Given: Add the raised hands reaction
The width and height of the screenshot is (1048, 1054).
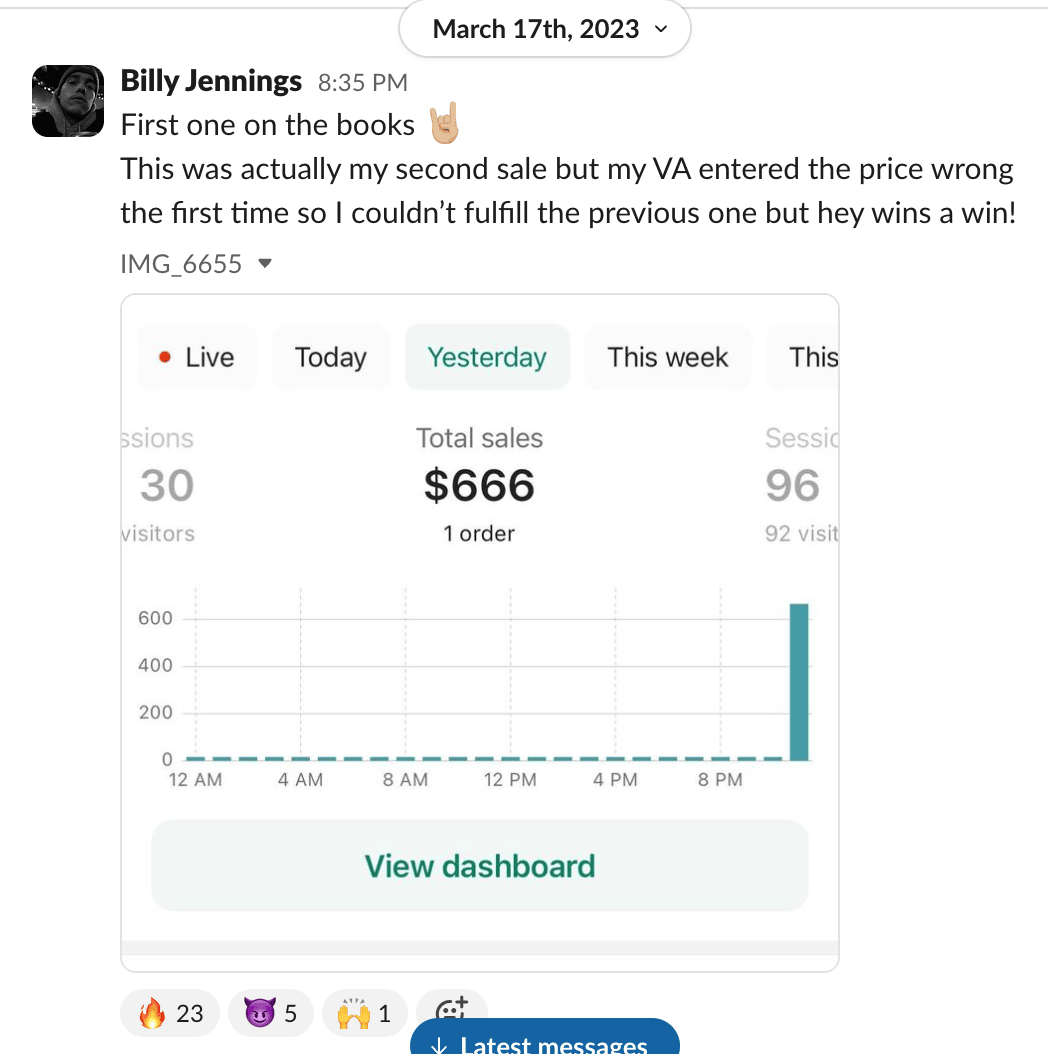Looking at the screenshot, I should [364, 1014].
